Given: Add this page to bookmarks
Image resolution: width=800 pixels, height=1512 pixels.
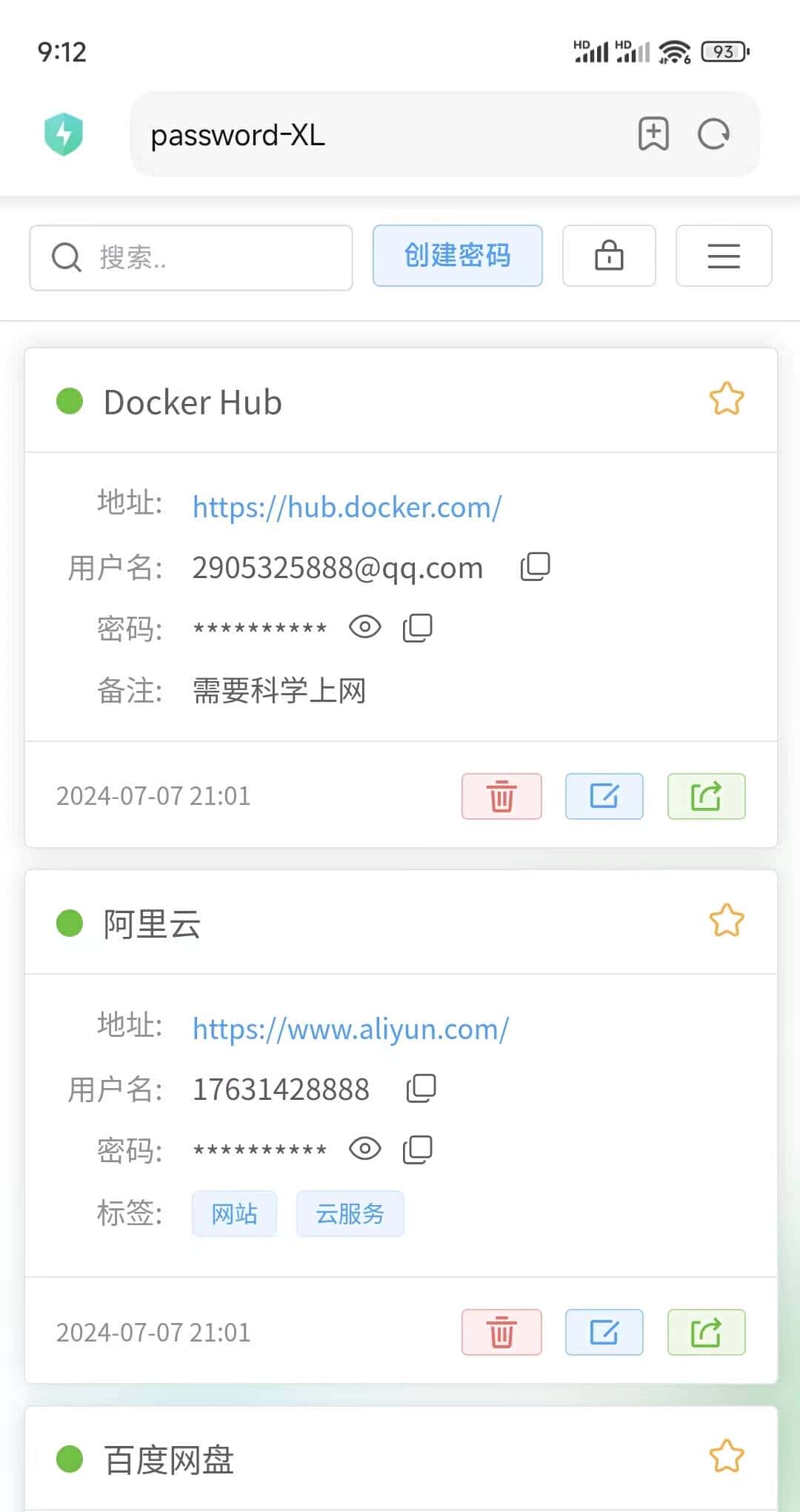Looking at the screenshot, I should tap(653, 134).
